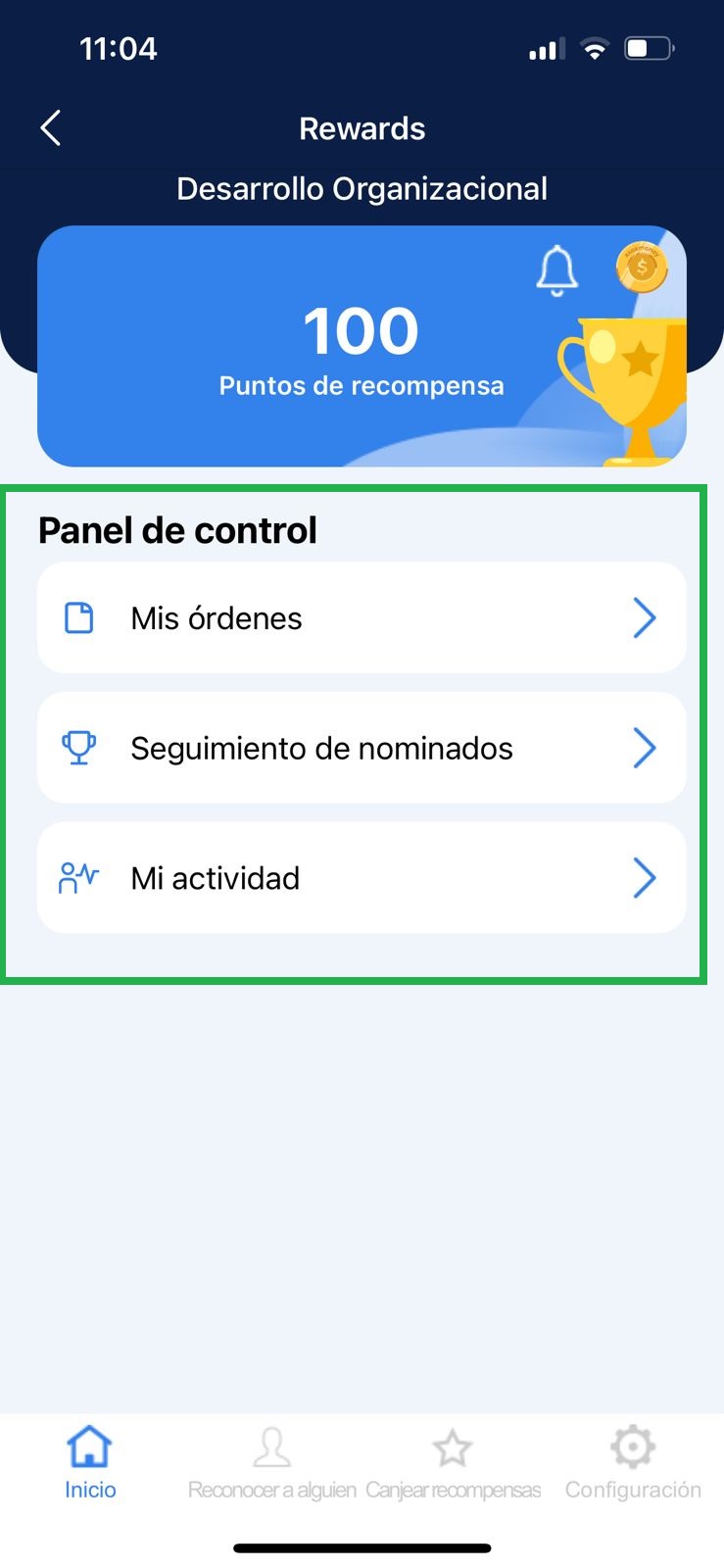The height and width of the screenshot is (1568, 724).
Task: Open the notifications bell
Action: click(556, 270)
